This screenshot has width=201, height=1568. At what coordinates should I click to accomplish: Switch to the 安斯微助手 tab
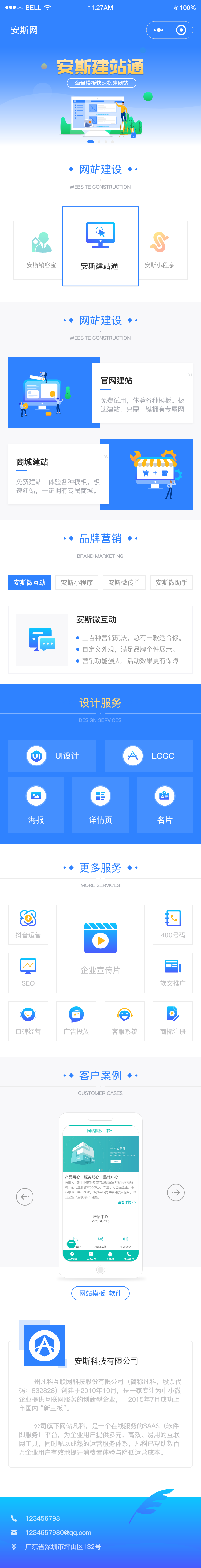tap(171, 582)
